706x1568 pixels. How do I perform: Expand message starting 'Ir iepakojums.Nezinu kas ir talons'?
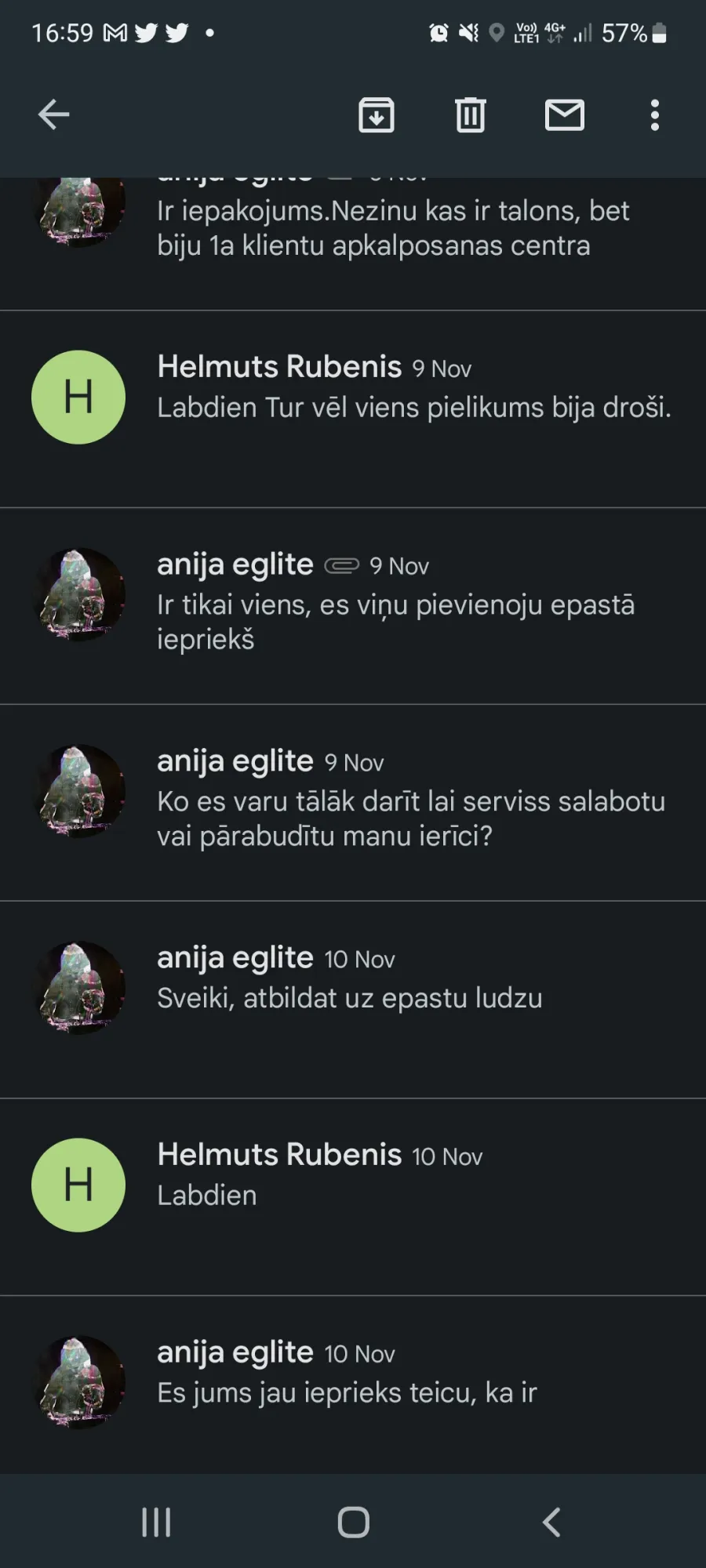[x=353, y=244]
